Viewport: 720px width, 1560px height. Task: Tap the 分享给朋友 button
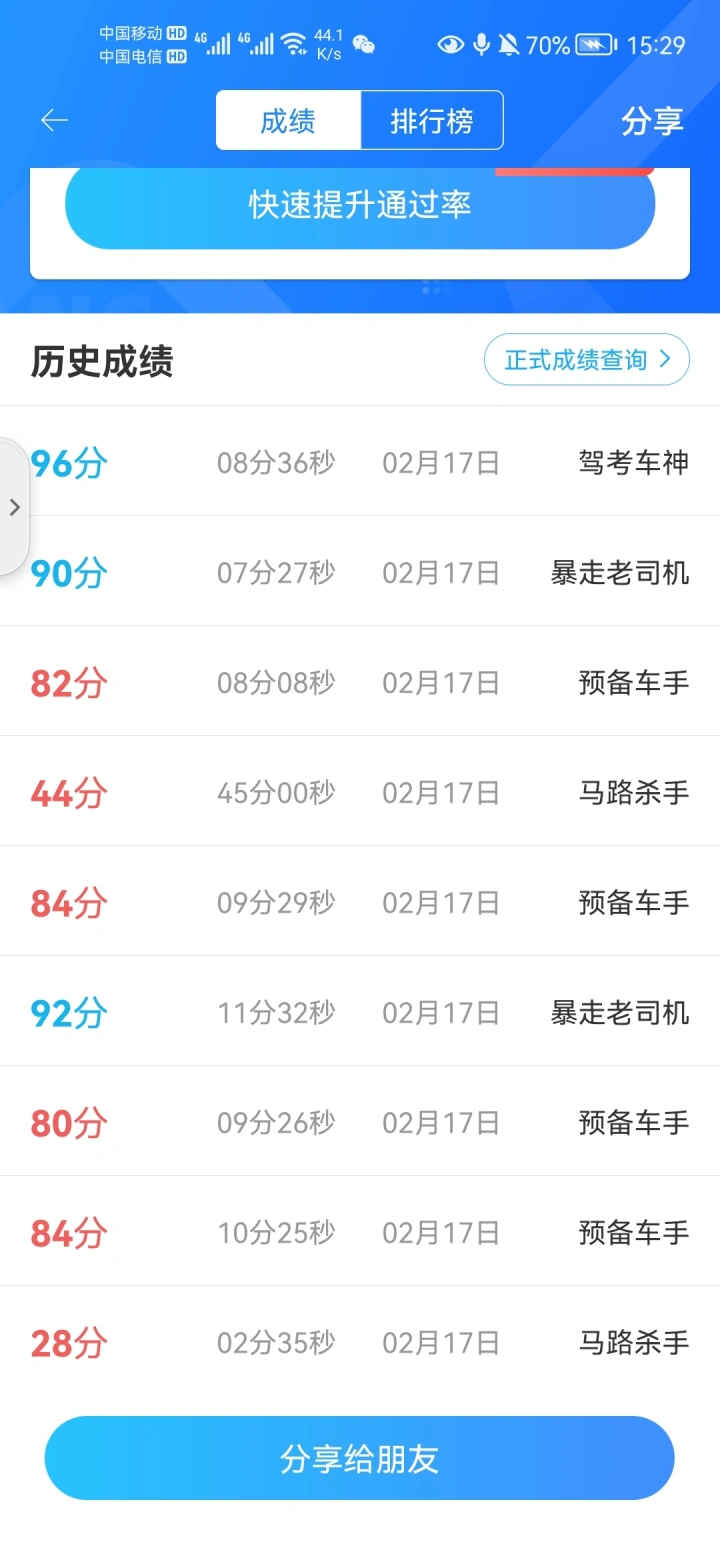[360, 1458]
